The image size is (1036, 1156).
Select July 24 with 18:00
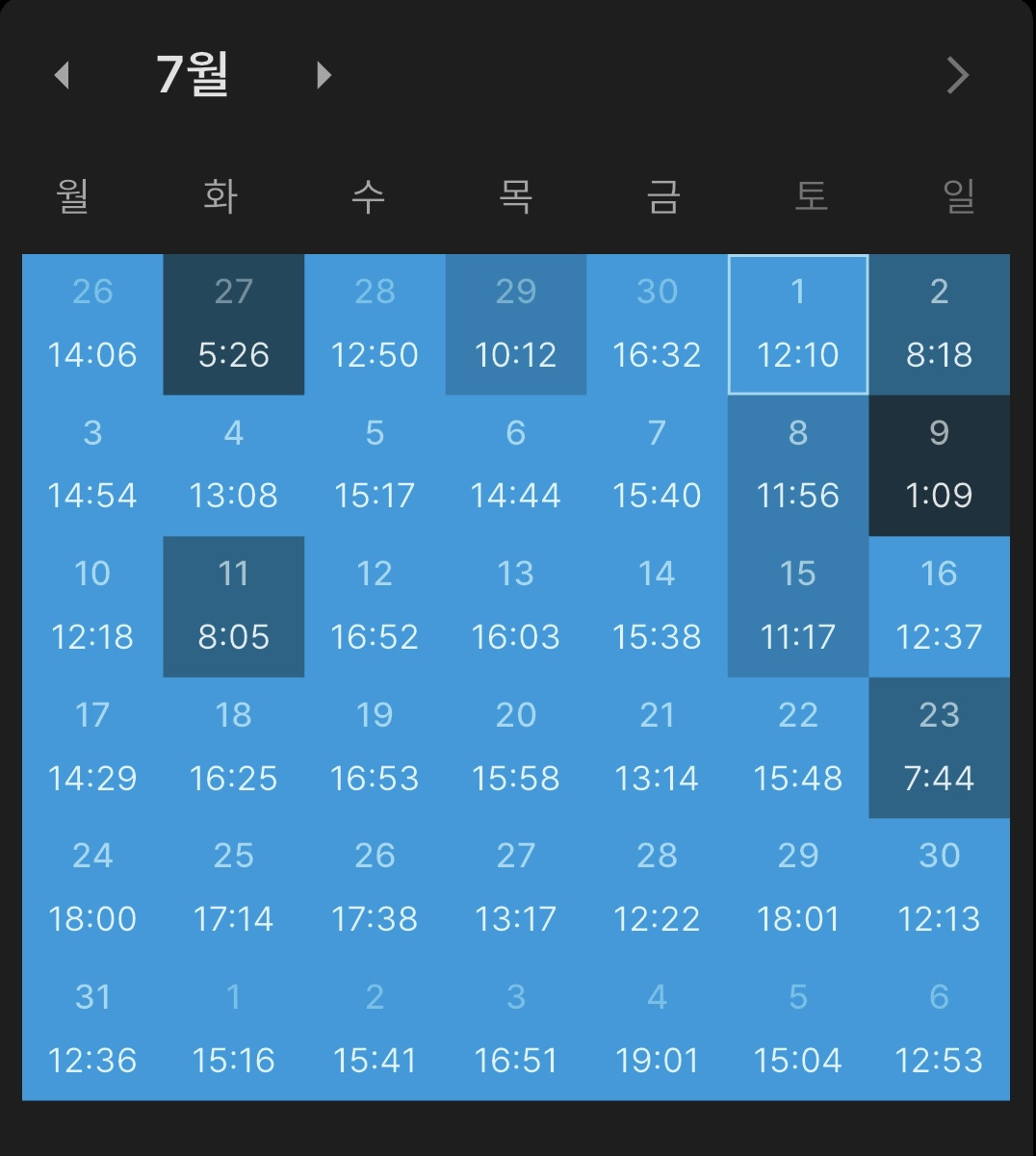(x=92, y=888)
